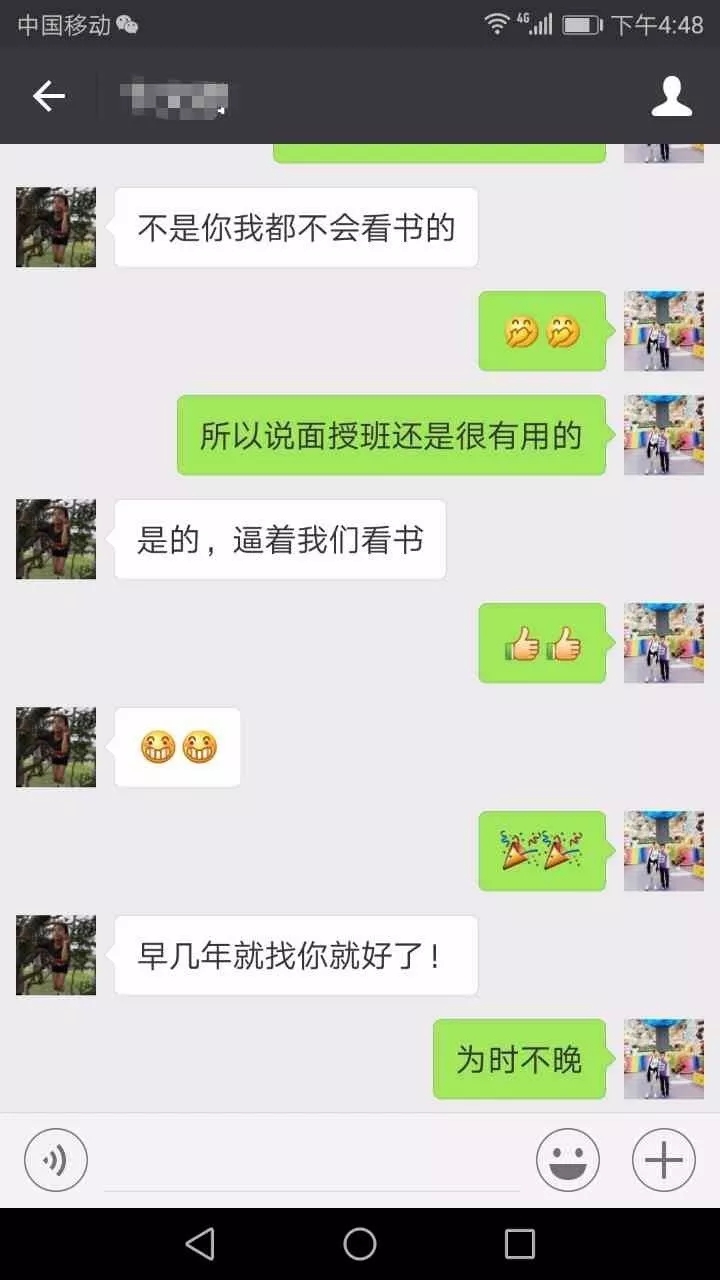Screen dimensions: 720x1280
Task: Switch to voice message input
Action: tap(56, 1160)
